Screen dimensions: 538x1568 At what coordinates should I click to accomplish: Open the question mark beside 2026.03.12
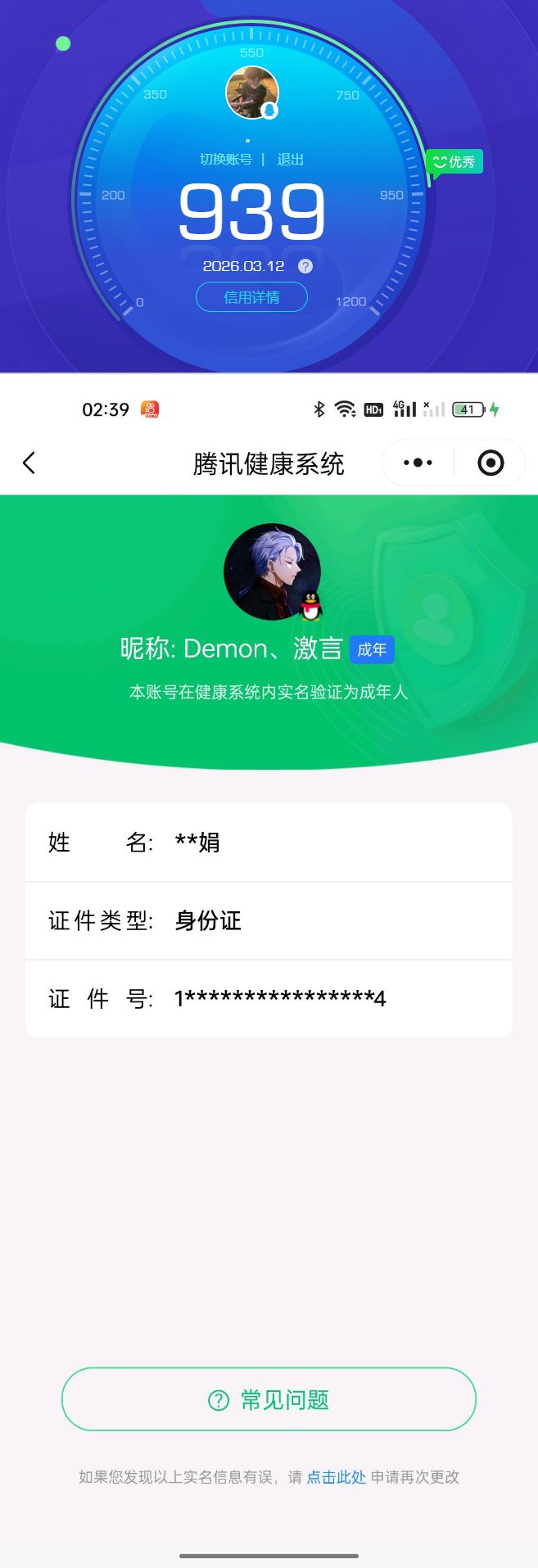coord(305,266)
